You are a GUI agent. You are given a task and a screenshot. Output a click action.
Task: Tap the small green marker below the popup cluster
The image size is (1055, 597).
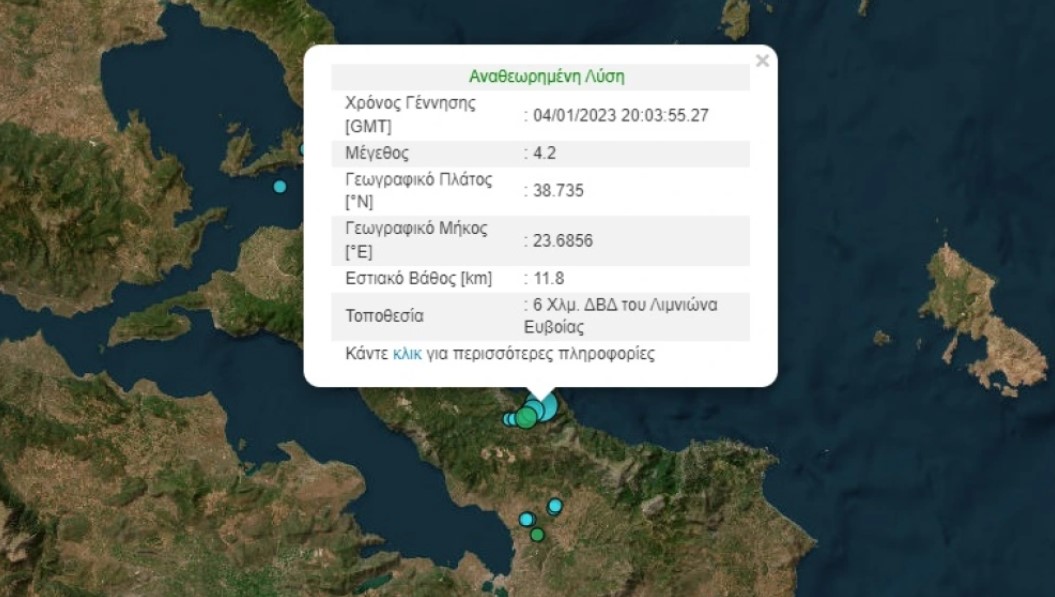pyautogui.click(x=537, y=535)
